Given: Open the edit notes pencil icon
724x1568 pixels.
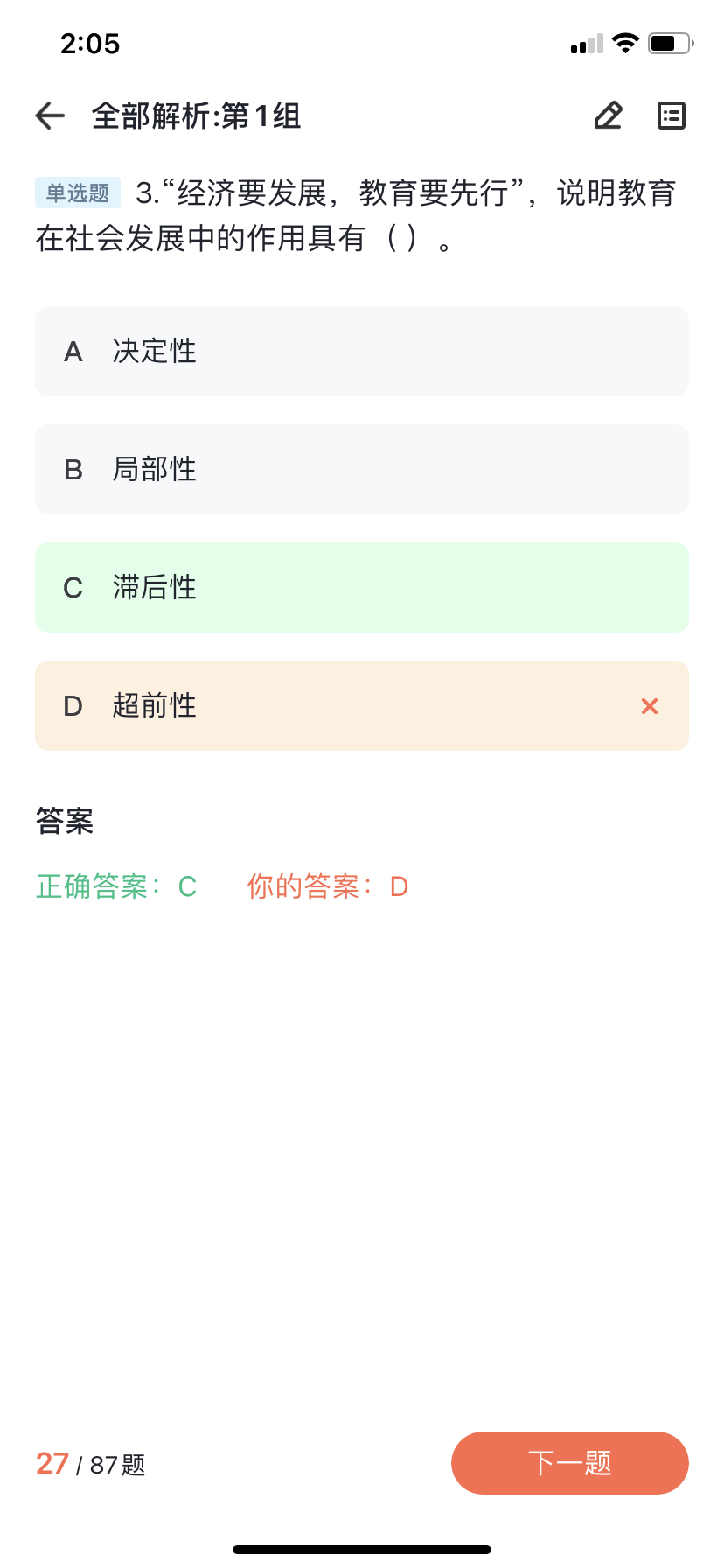Looking at the screenshot, I should coord(608,115).
